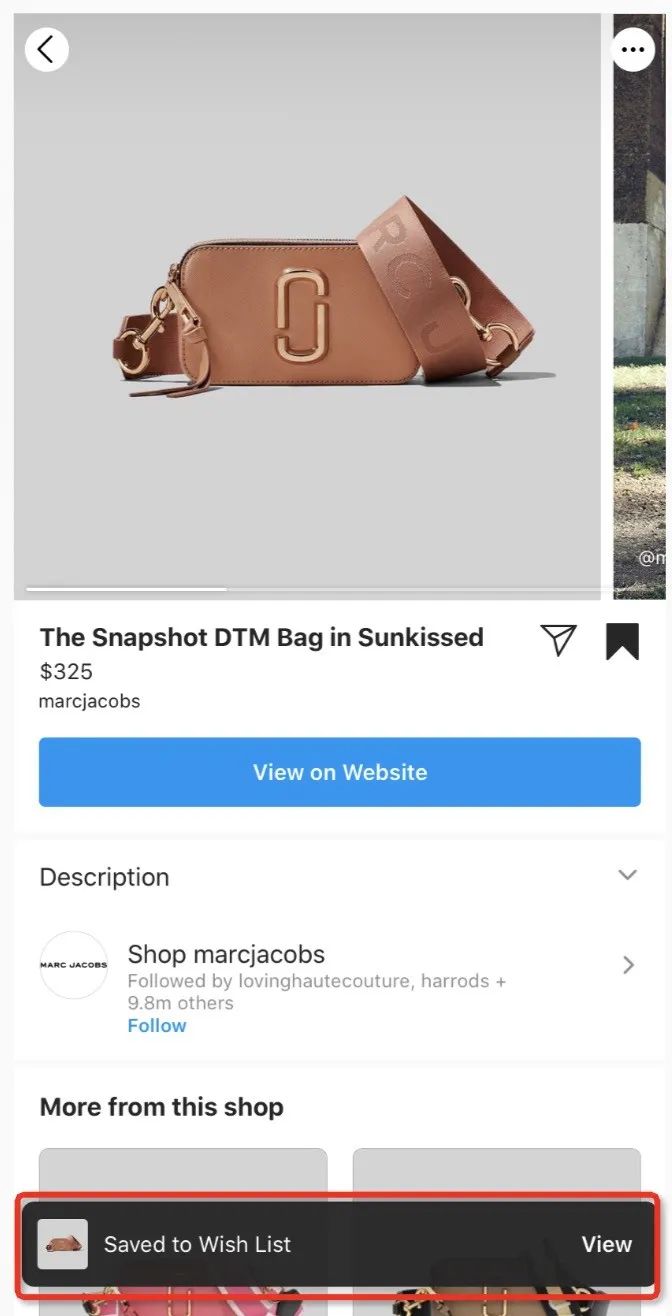Image resolution: width=672 pixels, height=1316 pixels.
Task: Go back using the arrow icon
Action: (x=46, y=49)
